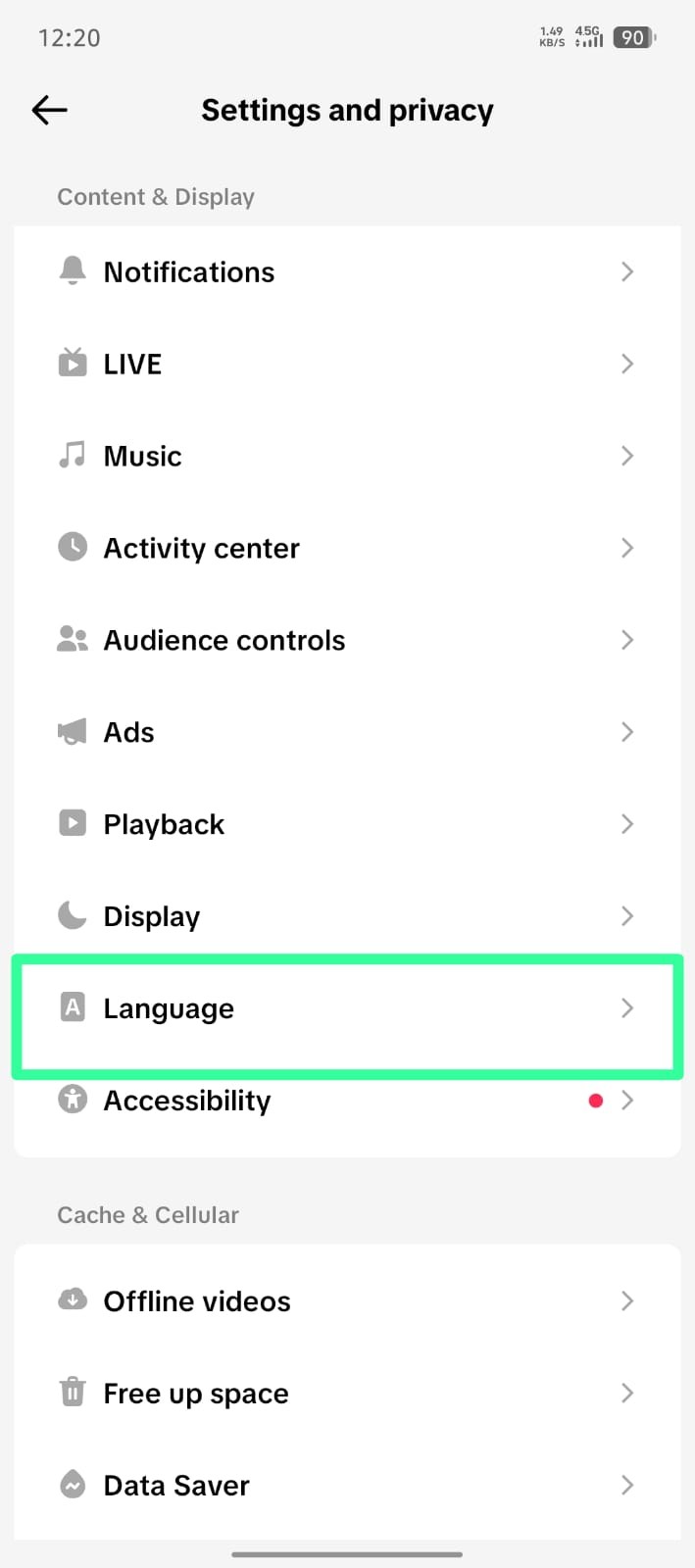Open Offline videos
The height and width of the screenshot is (1568, 695).
pos(346,1300)
